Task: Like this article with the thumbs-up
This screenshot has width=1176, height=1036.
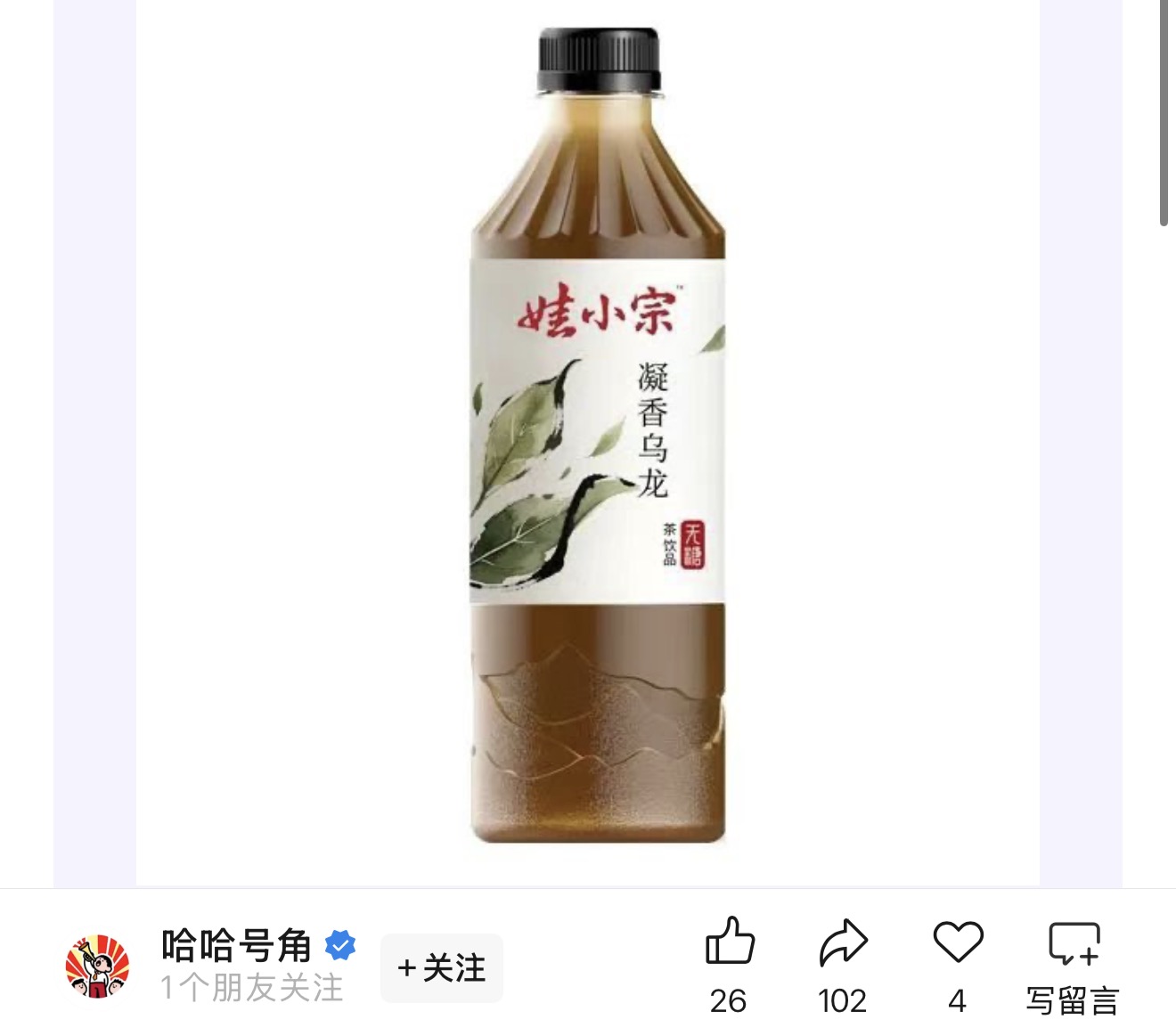Action: tap(730, 942)
